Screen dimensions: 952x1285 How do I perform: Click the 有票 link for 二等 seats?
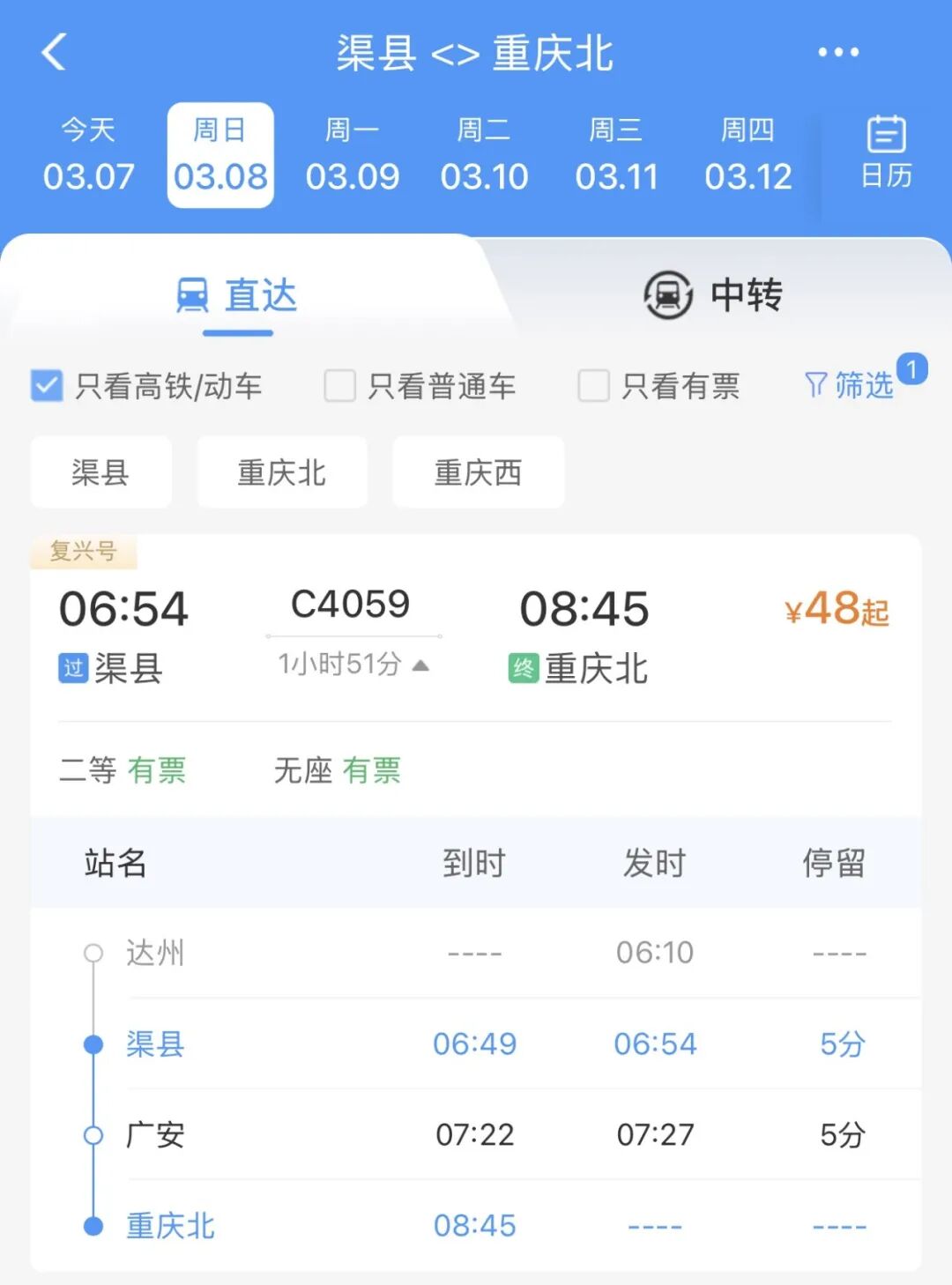[159, 771]
